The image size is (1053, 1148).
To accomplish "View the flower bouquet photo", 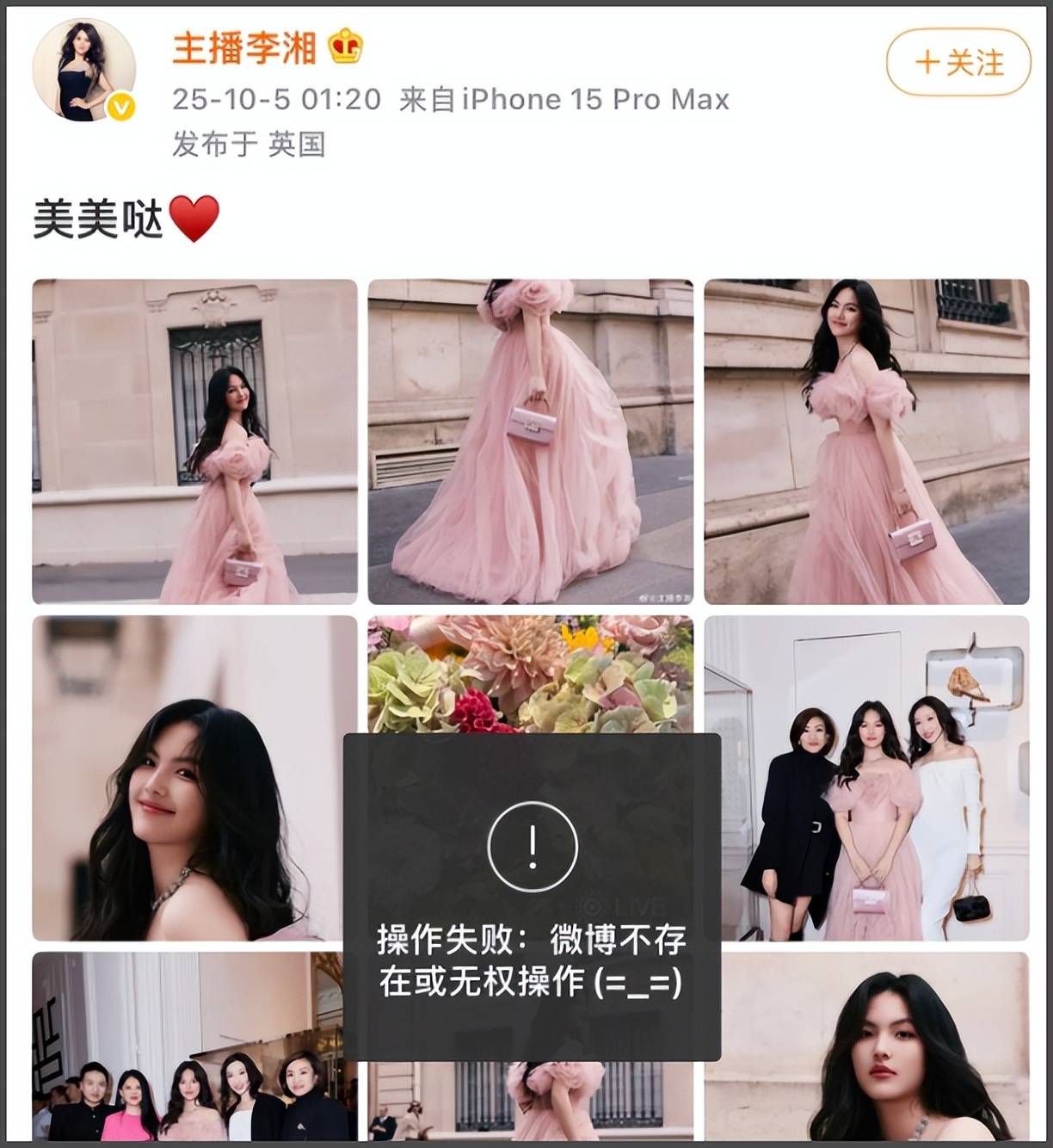I will coord(530,673).
